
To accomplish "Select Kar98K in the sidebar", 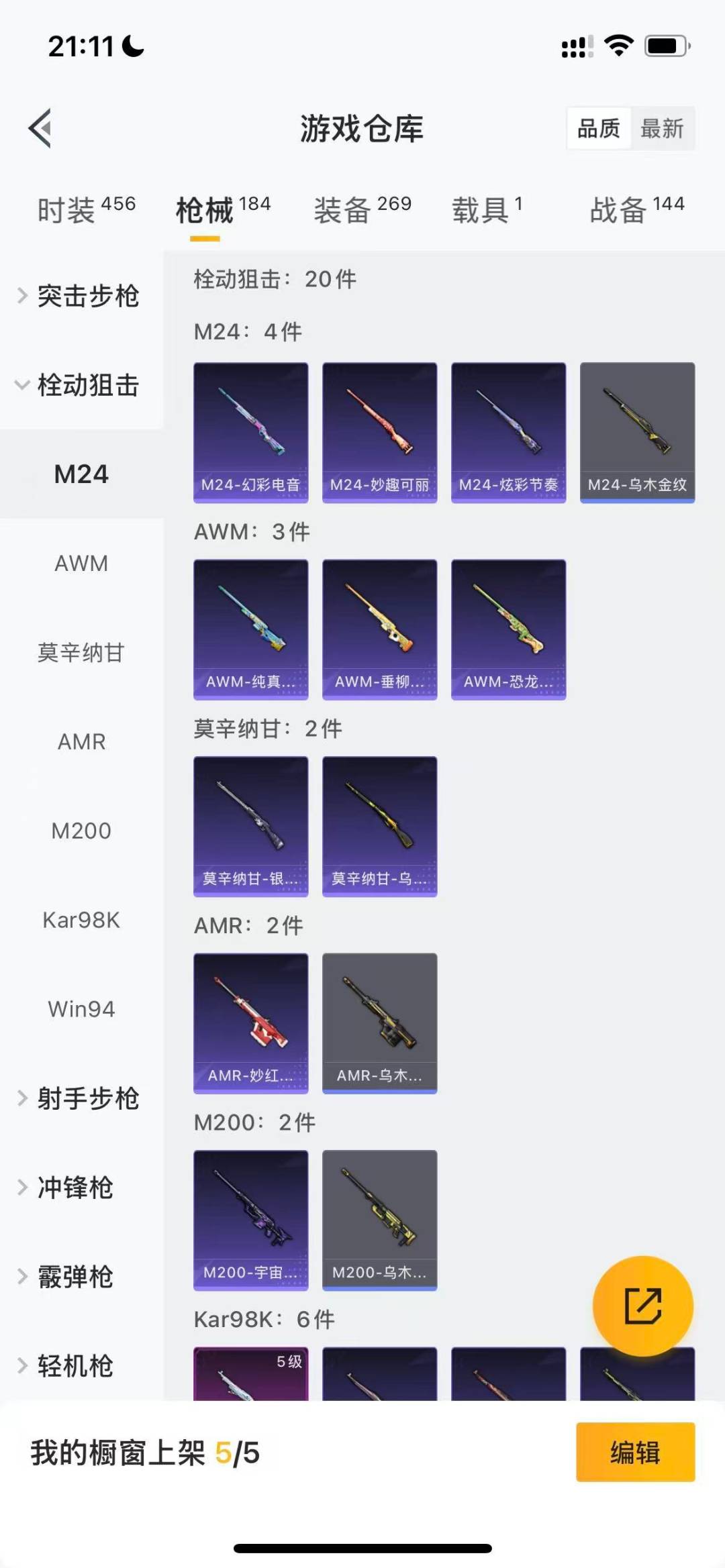I will click(x=81, y=920).
